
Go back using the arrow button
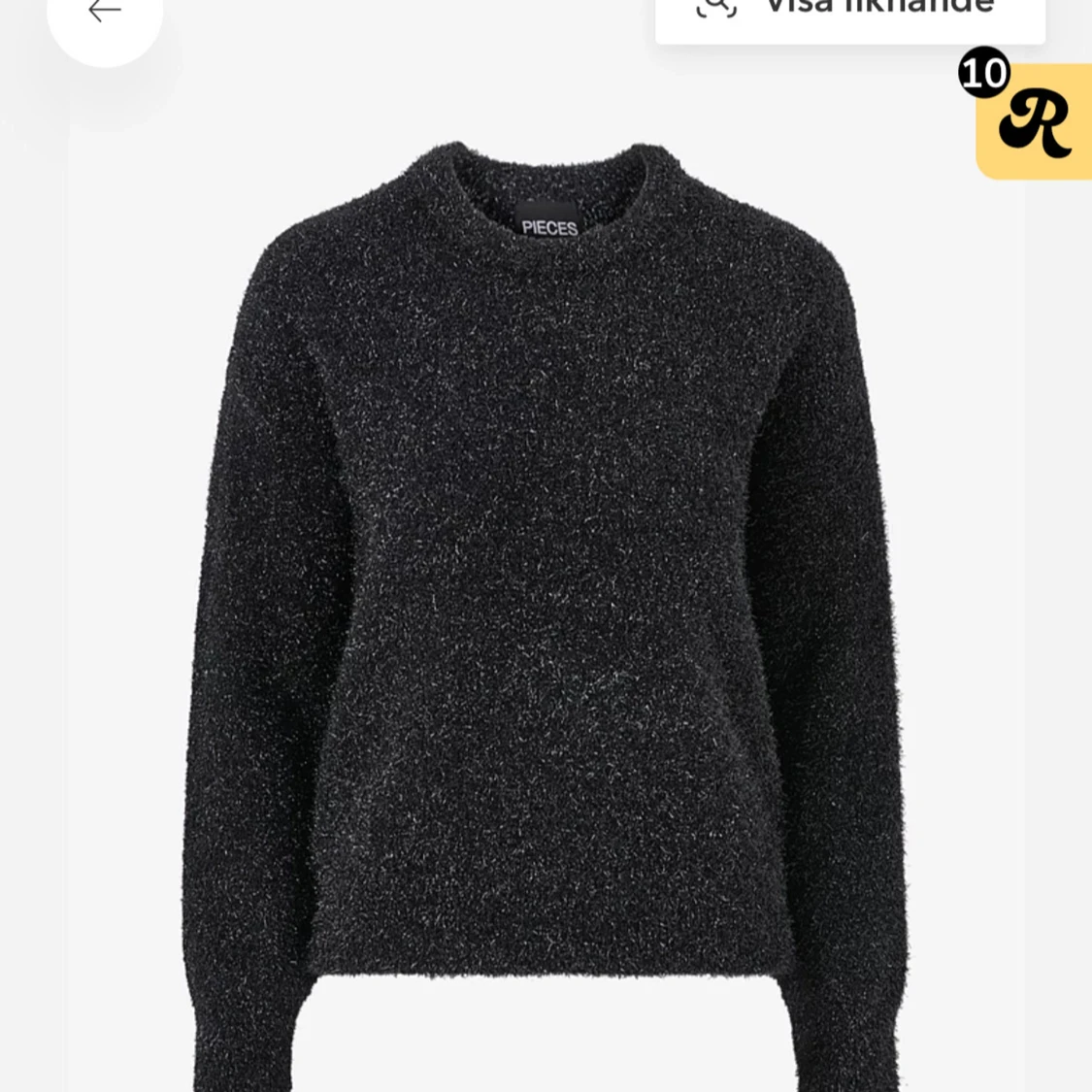pyautogui.click(x=104, y=14)
